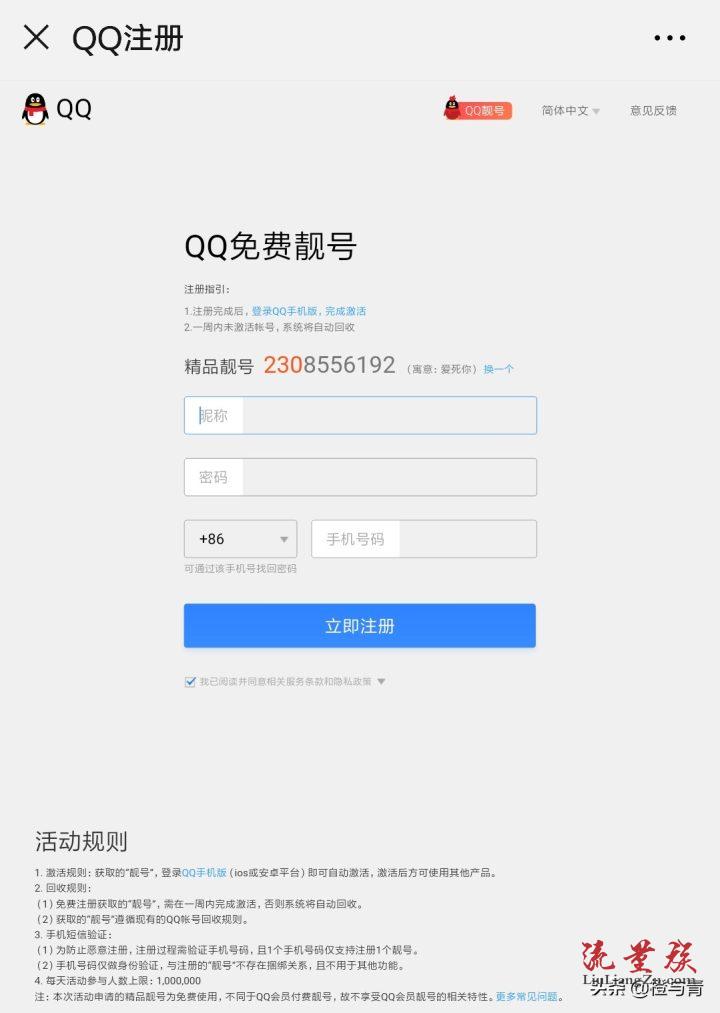This screenshot has width=720, height=1013.
Task: Open 登录QQ手机版 link in the 注册指引
Action: [x=284, y=312]
